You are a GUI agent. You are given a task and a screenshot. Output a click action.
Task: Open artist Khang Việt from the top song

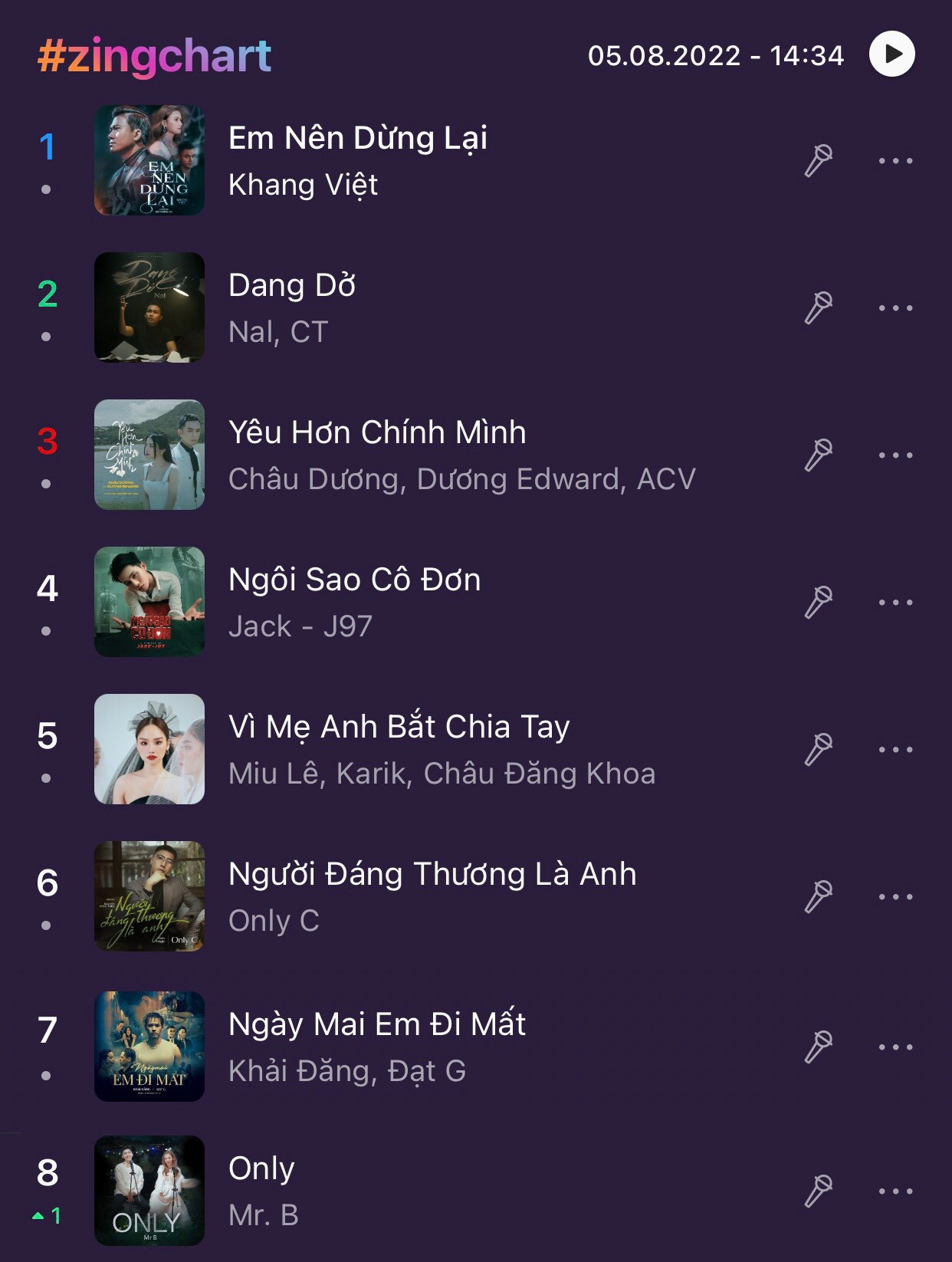302,186
